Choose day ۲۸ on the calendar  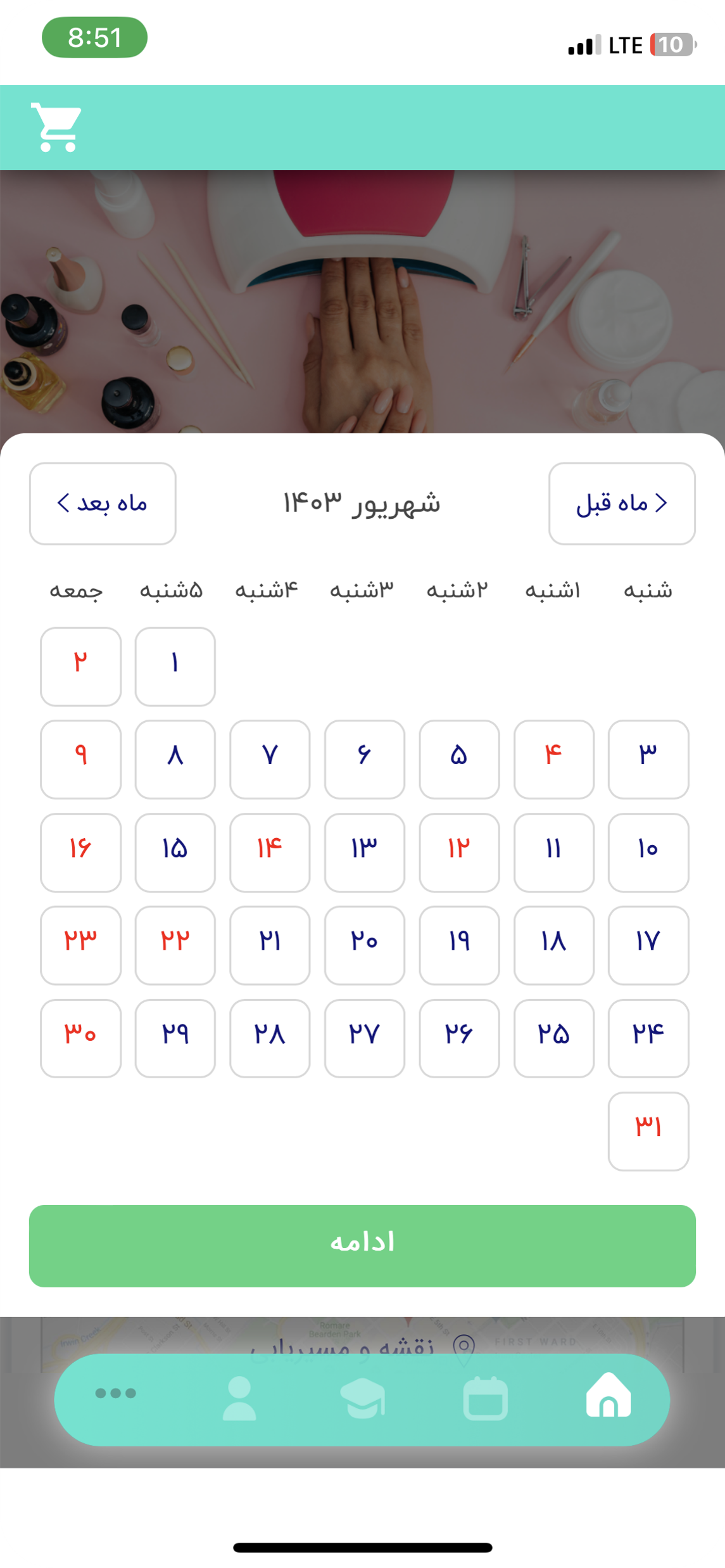pos(270,1038)
